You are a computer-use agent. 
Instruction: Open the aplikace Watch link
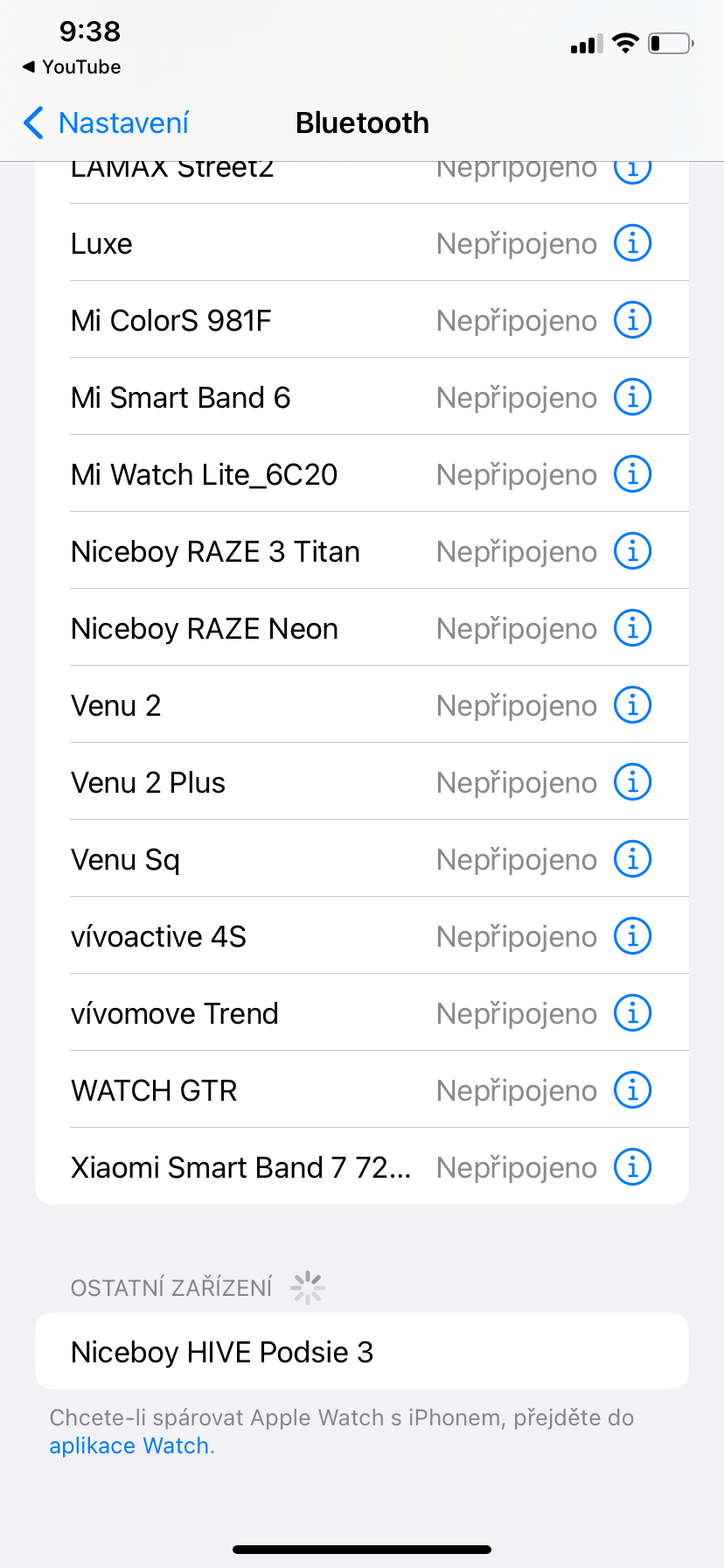[x=129, y=1445]
